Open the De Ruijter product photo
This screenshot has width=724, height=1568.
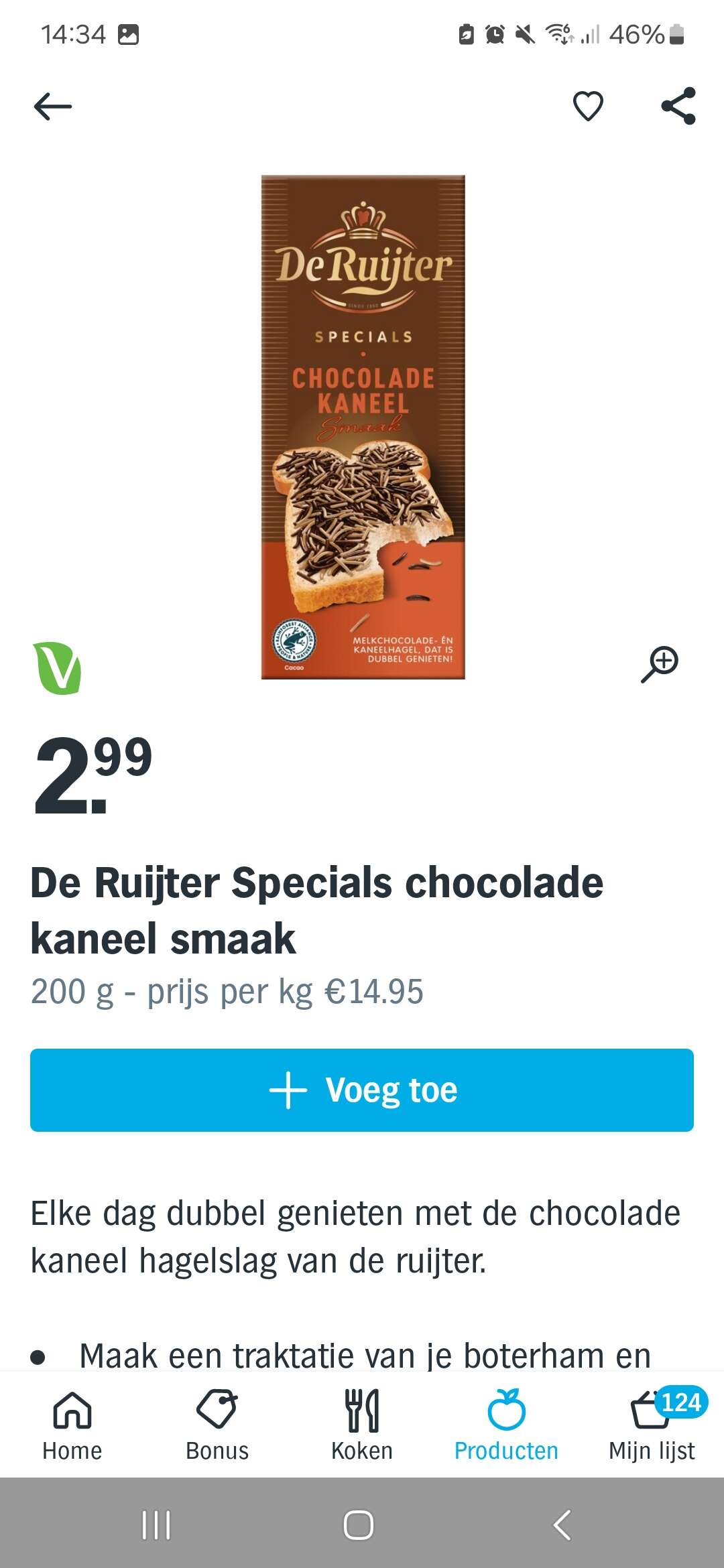pyautogui.click(x=363, y=428)
